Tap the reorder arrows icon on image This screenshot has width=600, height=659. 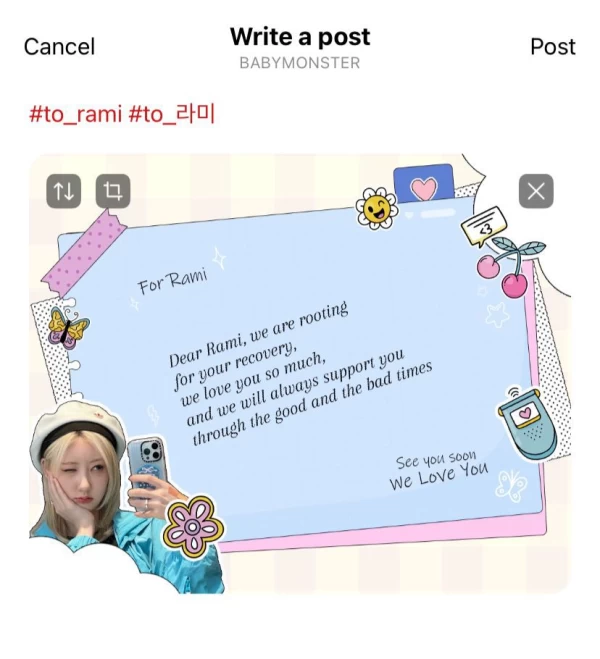[x=63, y=191]
